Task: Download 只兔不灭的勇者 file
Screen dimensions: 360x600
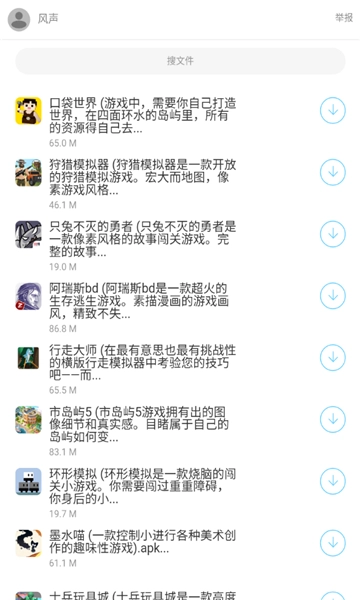Action: [333, 234]
